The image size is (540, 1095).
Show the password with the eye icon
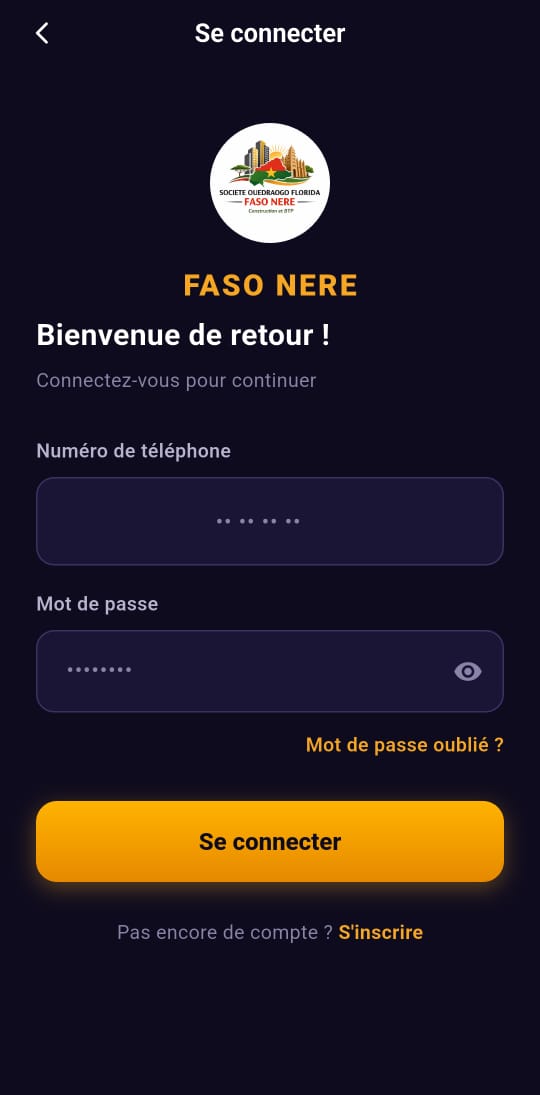click(x=467, y=671)
